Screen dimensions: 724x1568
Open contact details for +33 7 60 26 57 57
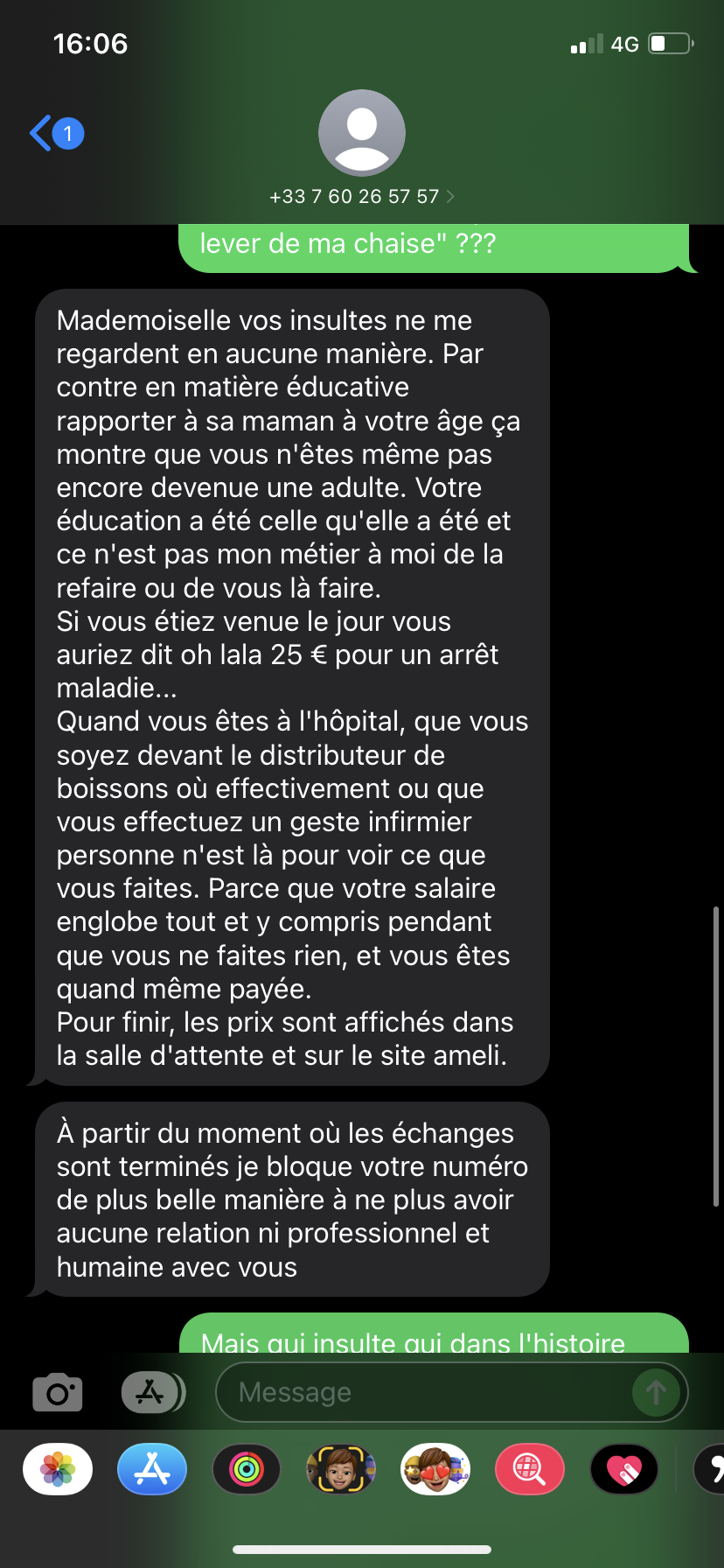tap(361, 196)
